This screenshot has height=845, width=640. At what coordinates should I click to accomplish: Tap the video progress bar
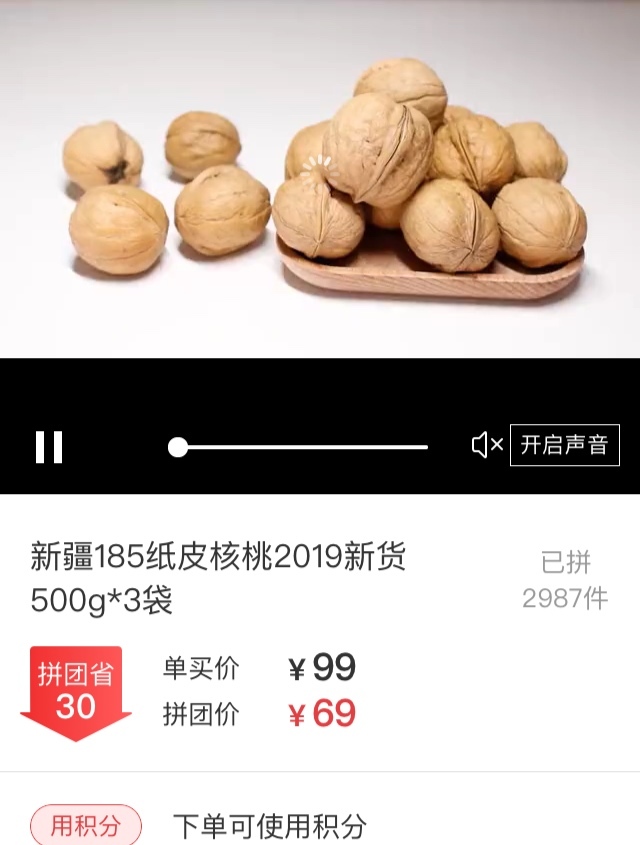[x=300, y=447]
